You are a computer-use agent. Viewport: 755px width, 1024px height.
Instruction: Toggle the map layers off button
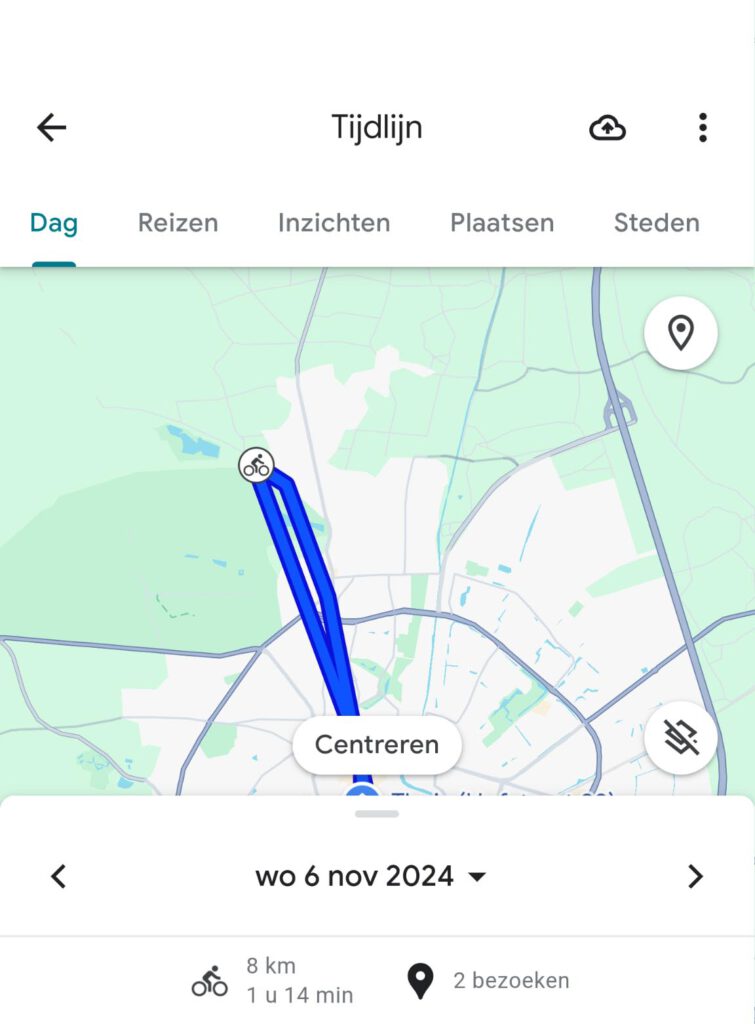[681, 738]
